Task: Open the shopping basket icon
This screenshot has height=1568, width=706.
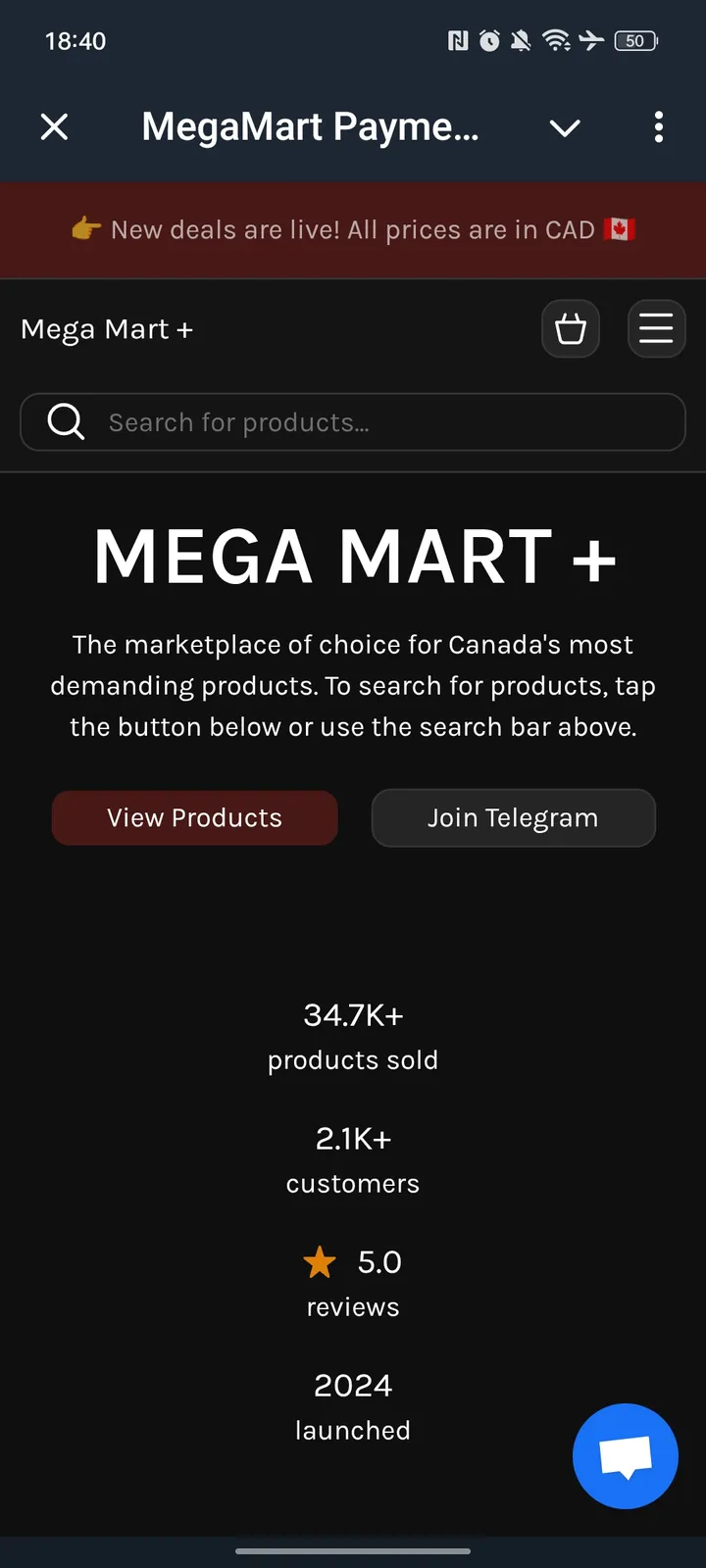Action: click(571, 328)
